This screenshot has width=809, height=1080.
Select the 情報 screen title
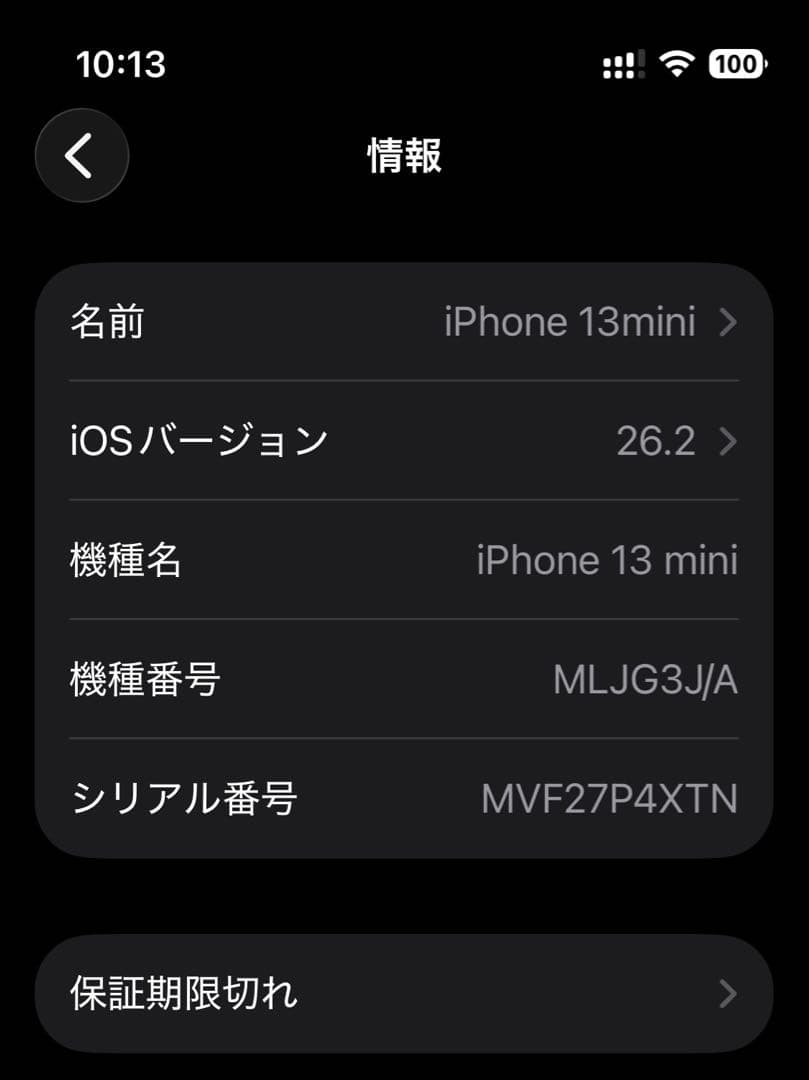(x=404, y=156)
